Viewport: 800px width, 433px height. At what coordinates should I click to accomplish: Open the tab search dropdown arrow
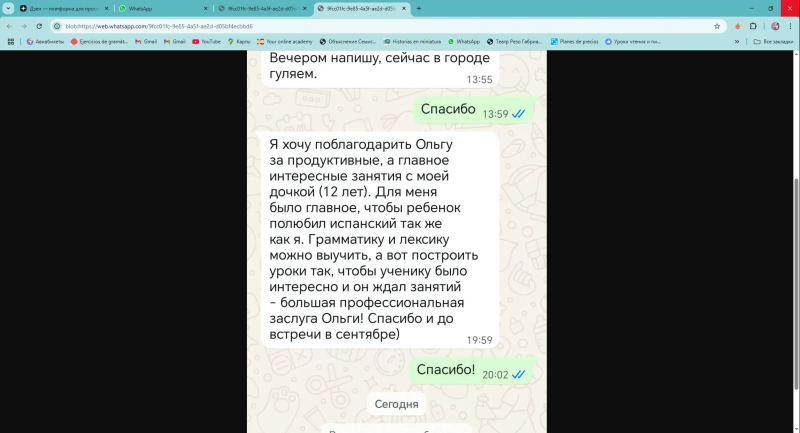coord(8,9)
